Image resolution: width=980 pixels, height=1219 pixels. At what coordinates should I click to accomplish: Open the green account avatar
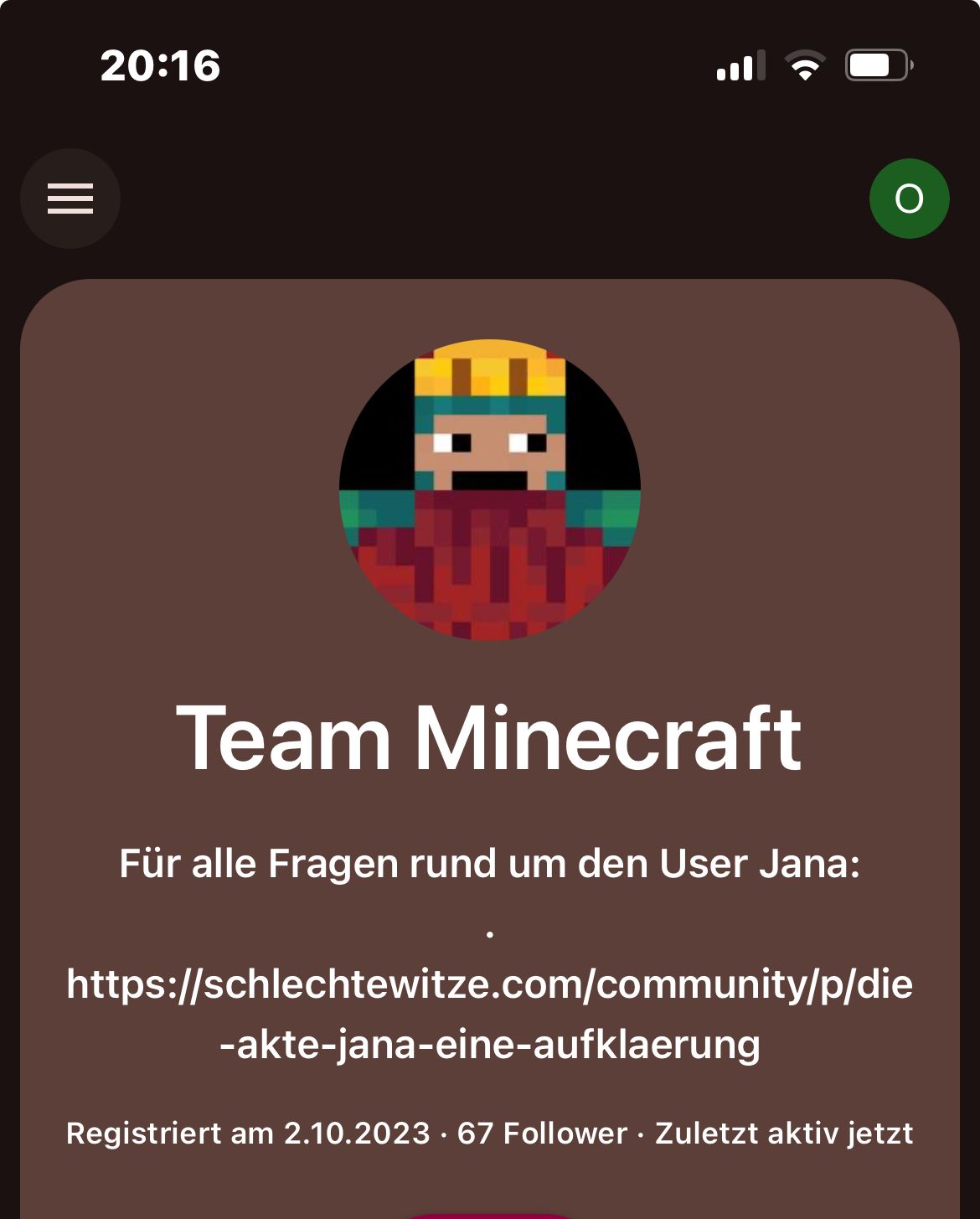(x=909, y=199)
